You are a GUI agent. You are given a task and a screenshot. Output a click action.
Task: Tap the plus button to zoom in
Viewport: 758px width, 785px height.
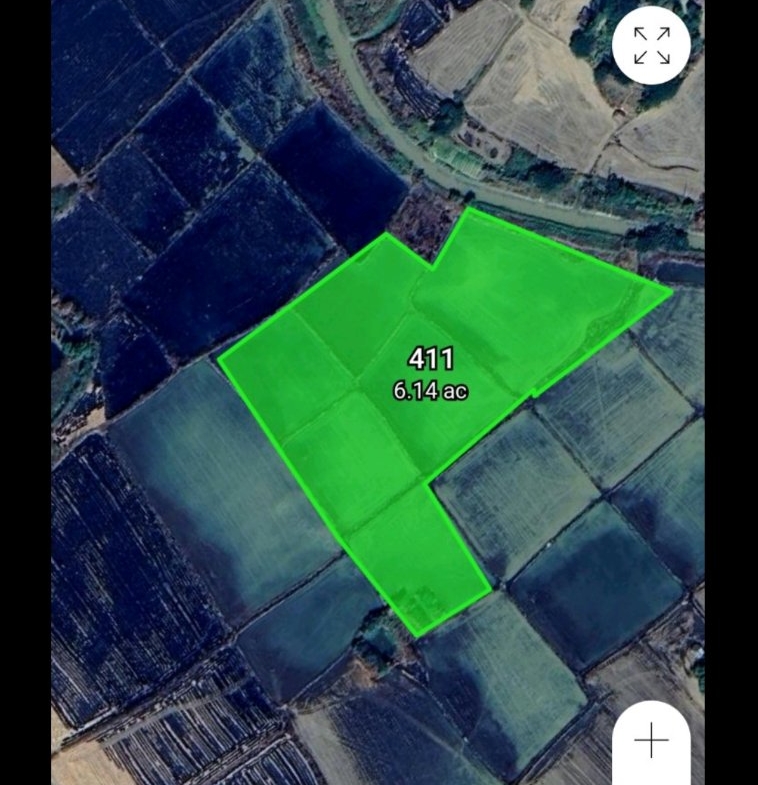(652, 741)
